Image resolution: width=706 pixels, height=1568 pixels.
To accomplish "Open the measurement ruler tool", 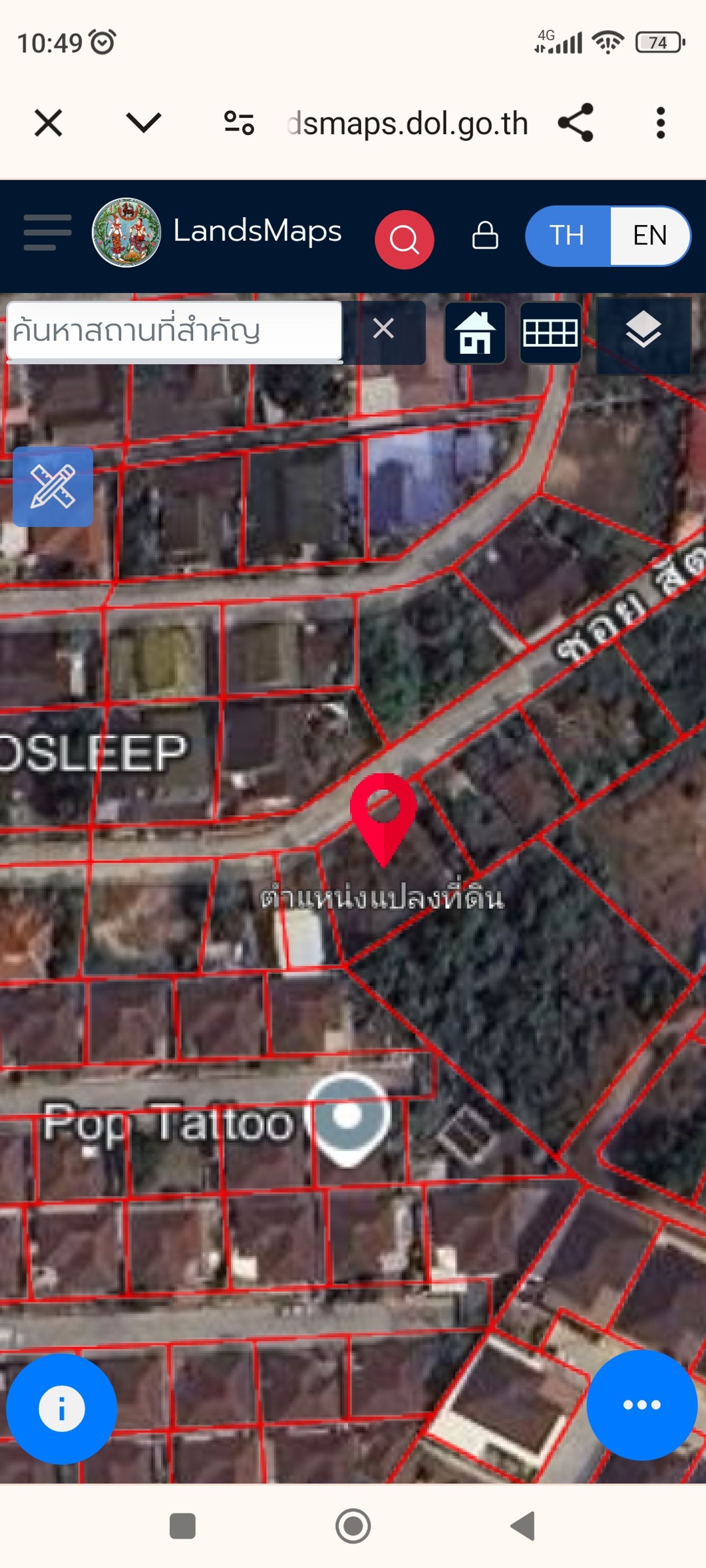I will pos(53,486).
